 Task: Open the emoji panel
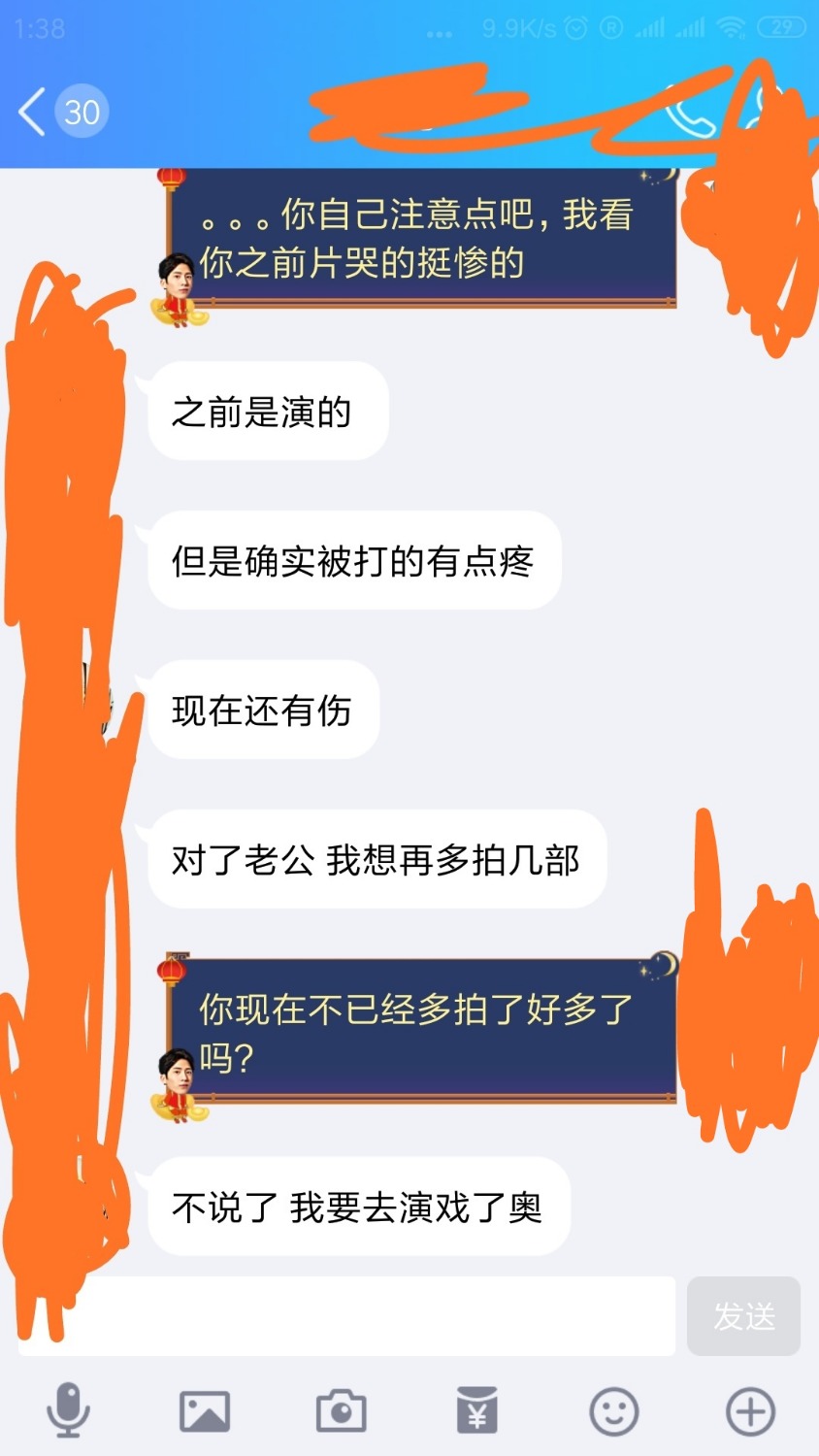[614, 1411]
